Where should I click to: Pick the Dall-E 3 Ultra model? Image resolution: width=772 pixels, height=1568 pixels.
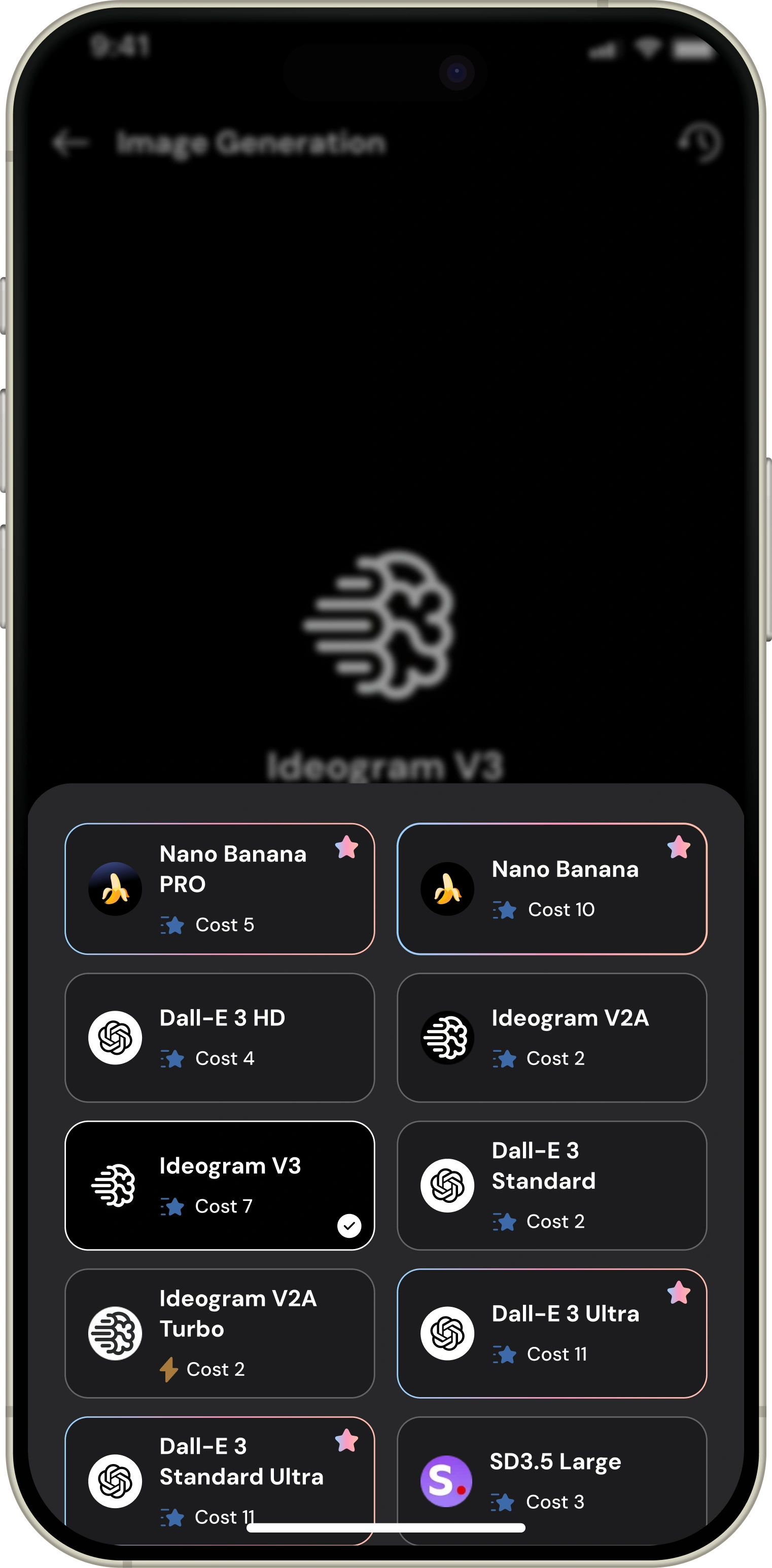(551, 1333)
